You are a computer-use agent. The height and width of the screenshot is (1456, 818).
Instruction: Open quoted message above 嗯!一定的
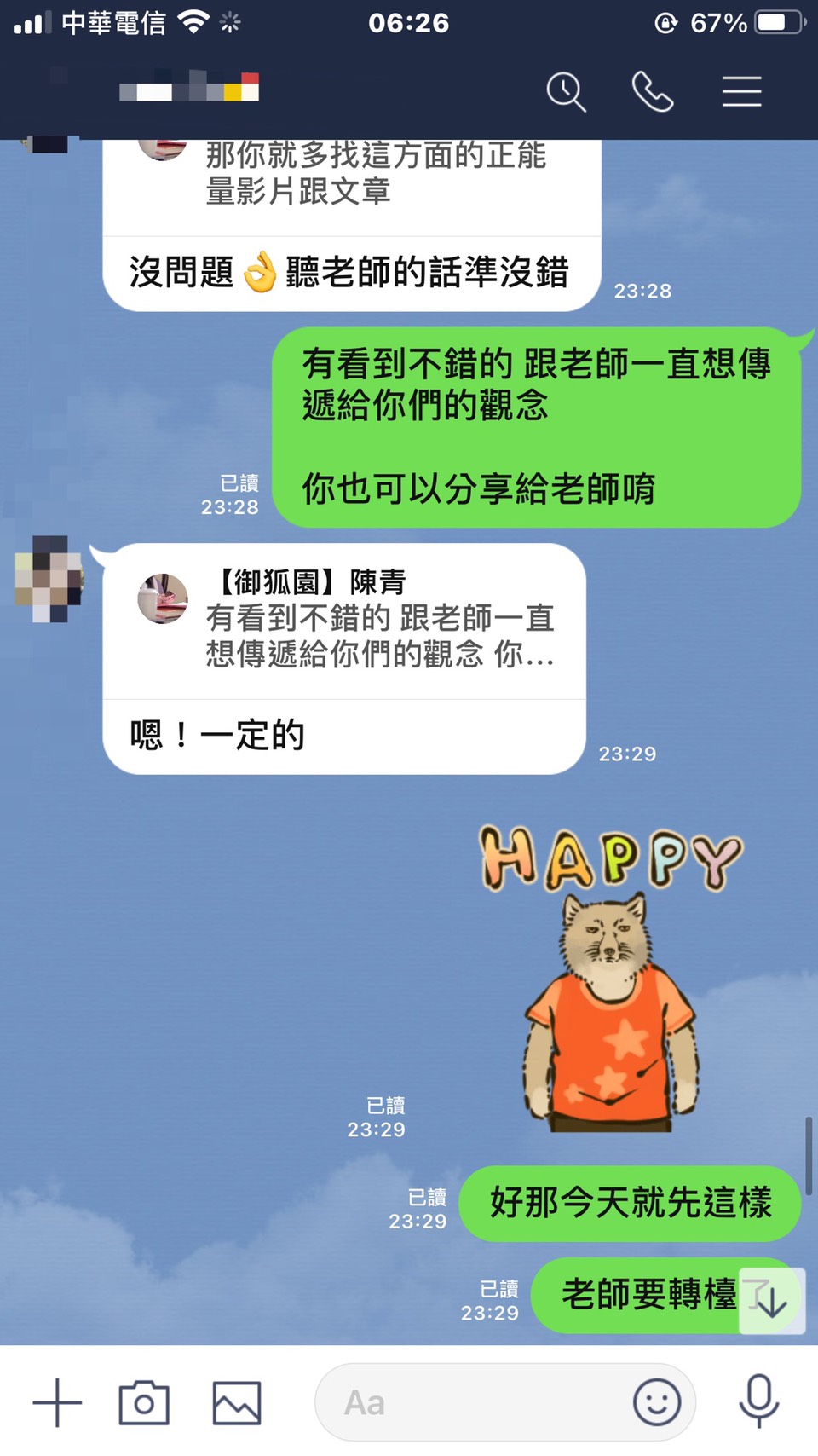(344, 621)
